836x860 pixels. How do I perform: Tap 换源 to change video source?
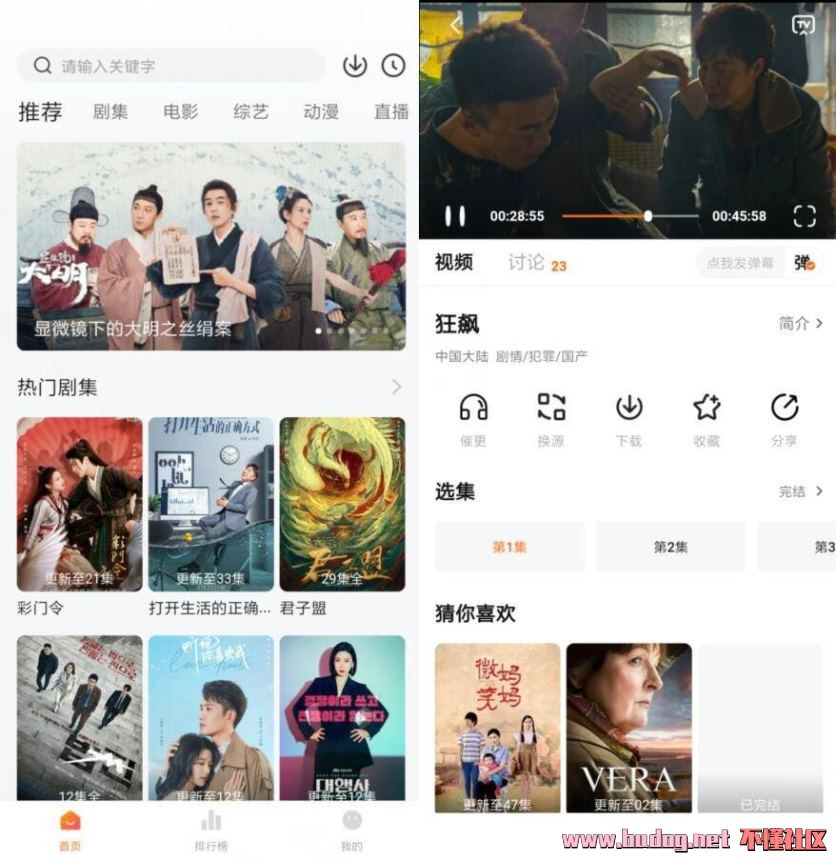pyautogui.click(x=551, y=418)
